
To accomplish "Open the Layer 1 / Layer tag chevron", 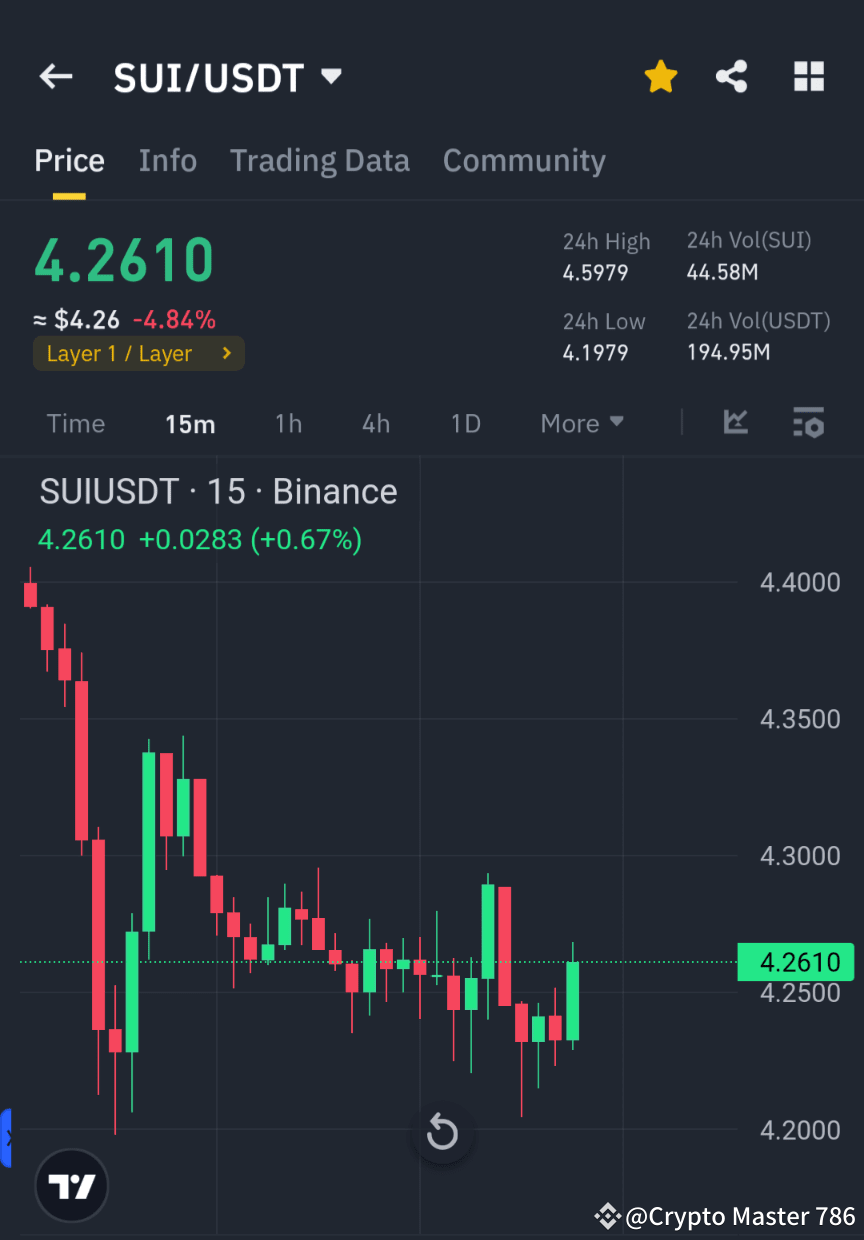I will coord(226,353).
